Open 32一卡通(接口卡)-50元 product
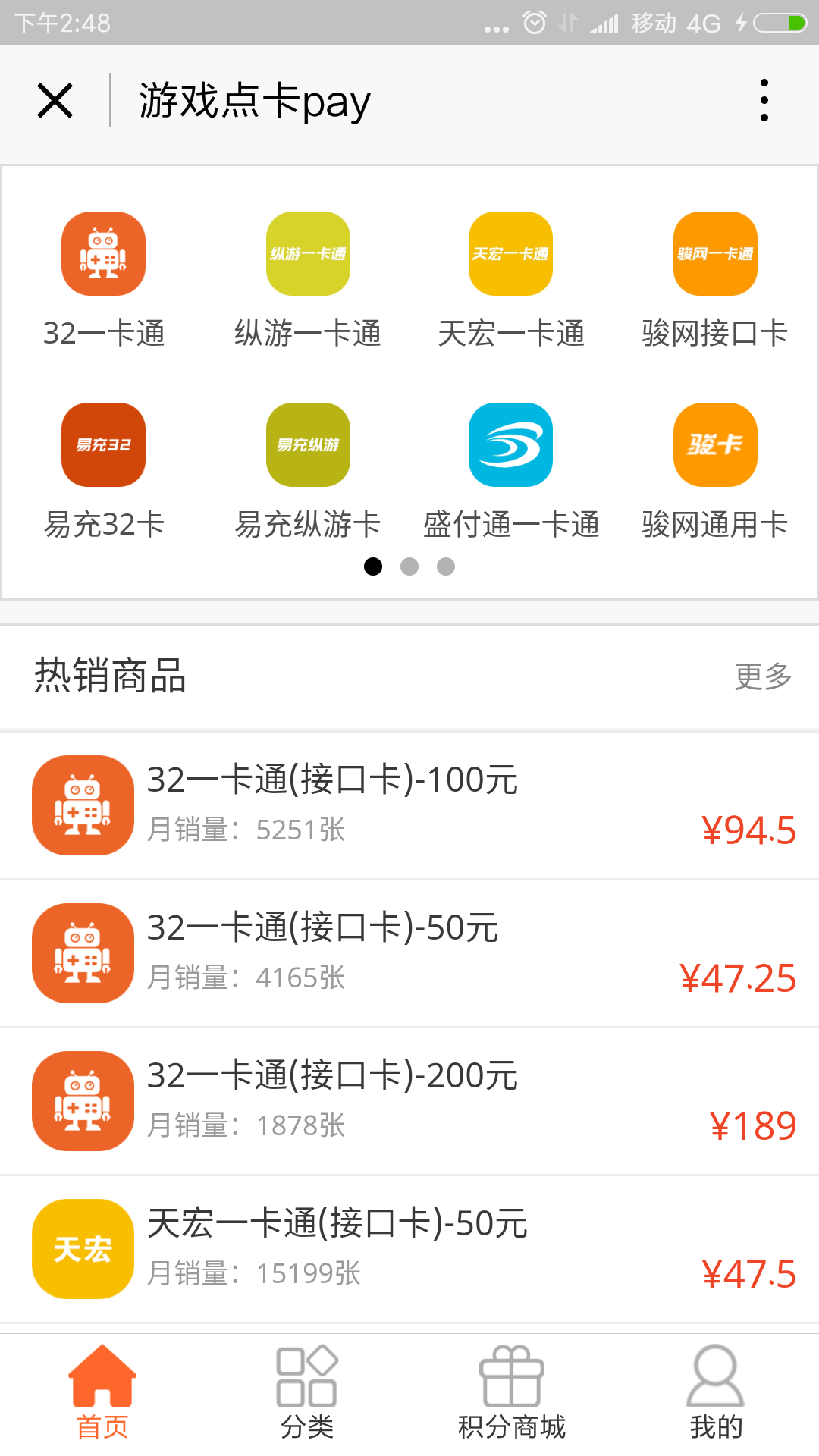Viewport: 819px width, 1456px height. [409, 953]
